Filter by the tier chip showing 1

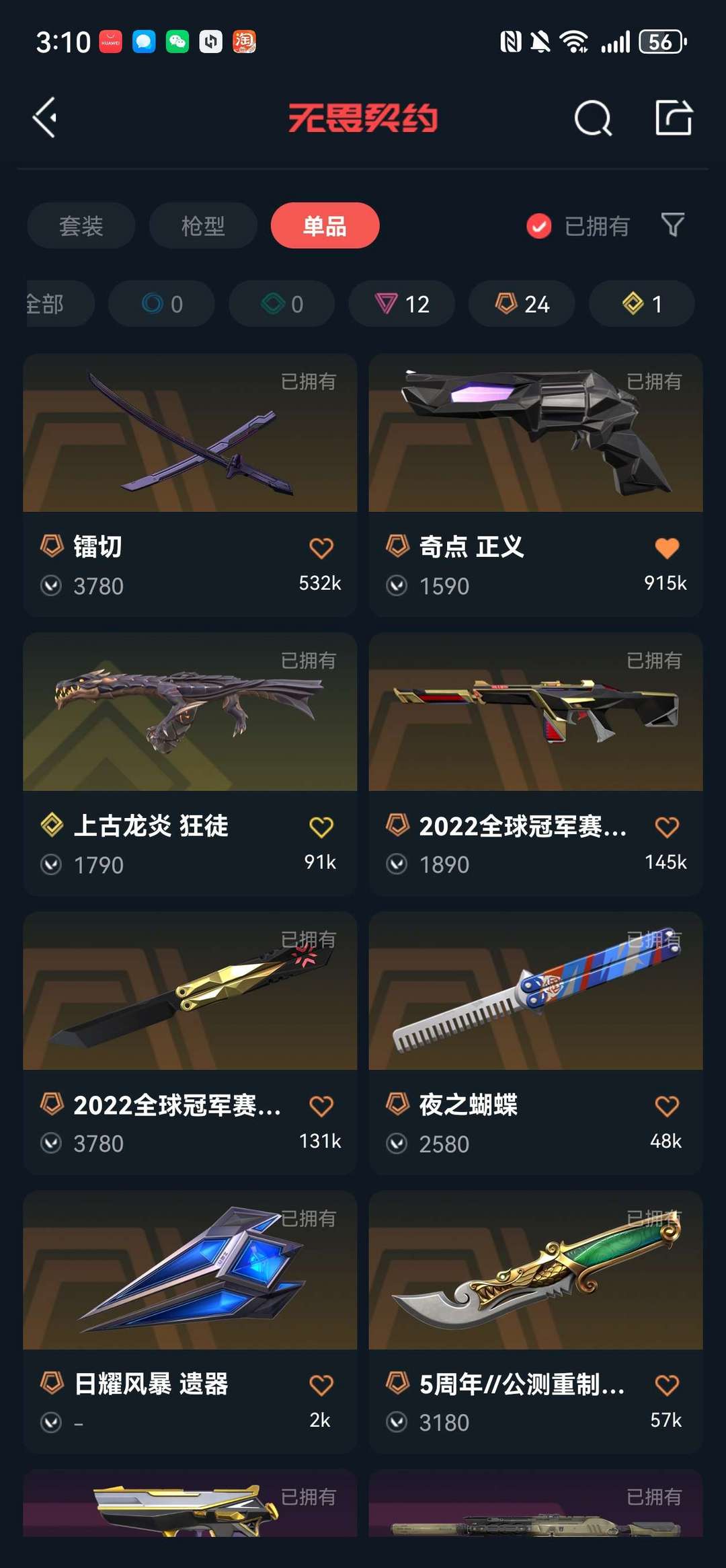click(x=641, y=304)
